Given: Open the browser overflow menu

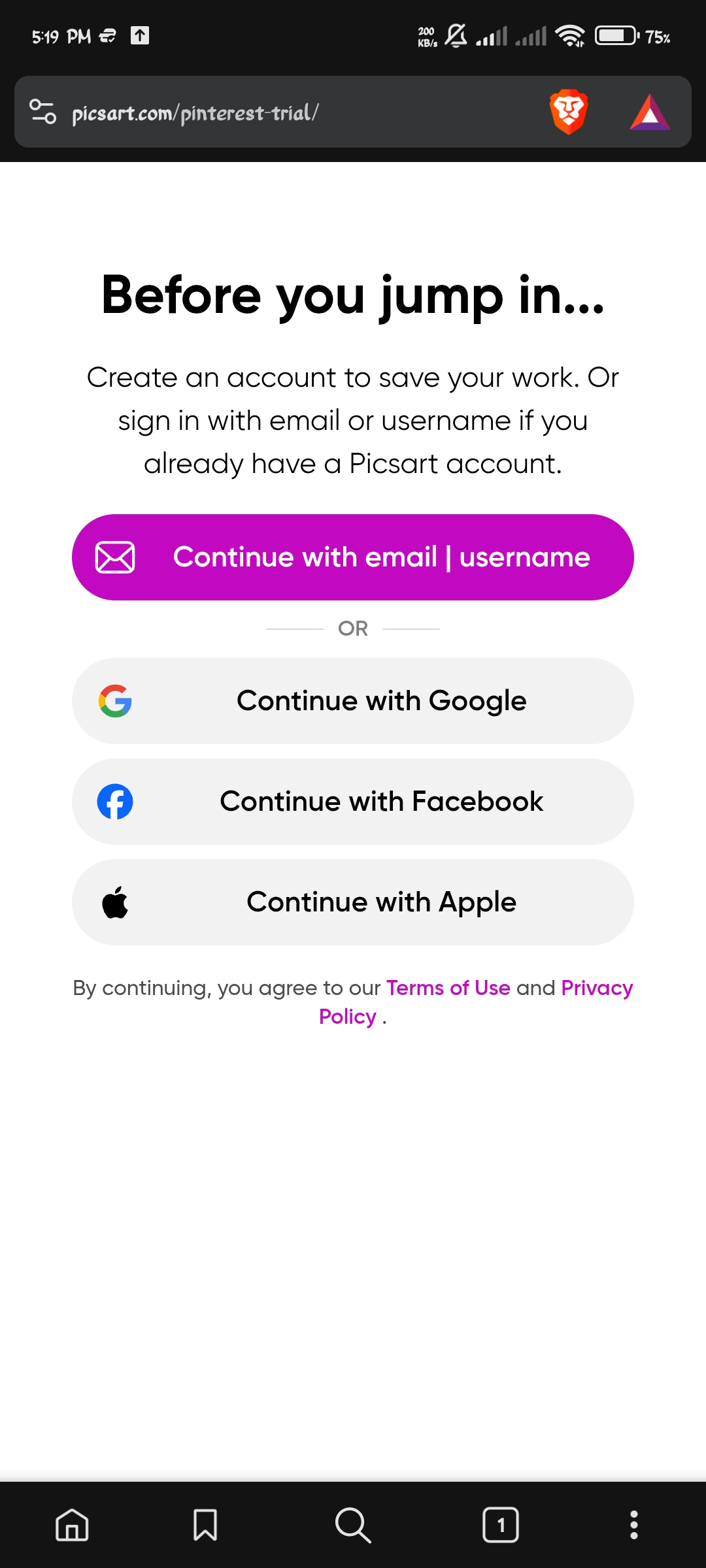Looking at the screenshot, I should pos(633,1525).
